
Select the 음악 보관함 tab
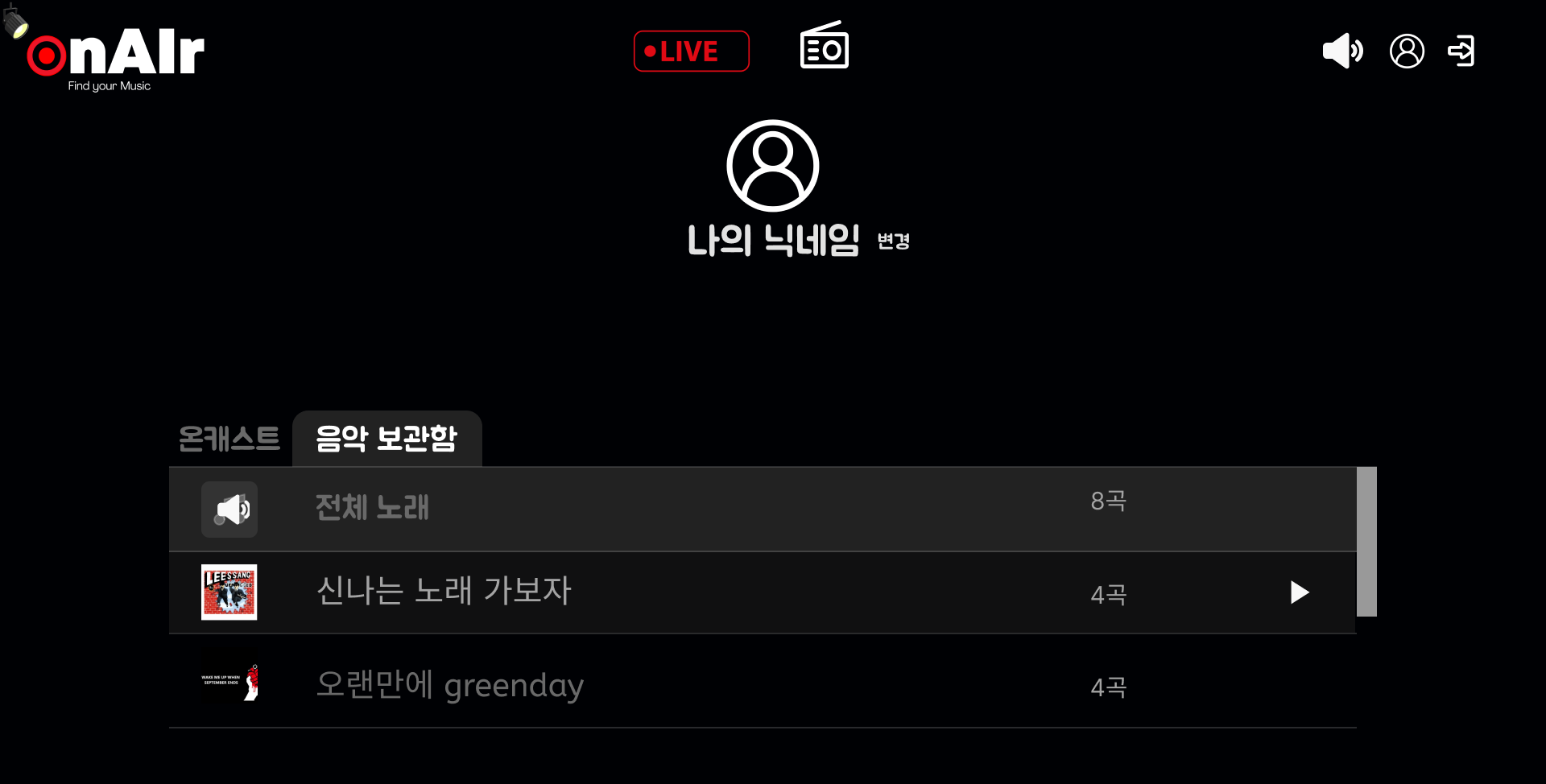click(386, 439)
